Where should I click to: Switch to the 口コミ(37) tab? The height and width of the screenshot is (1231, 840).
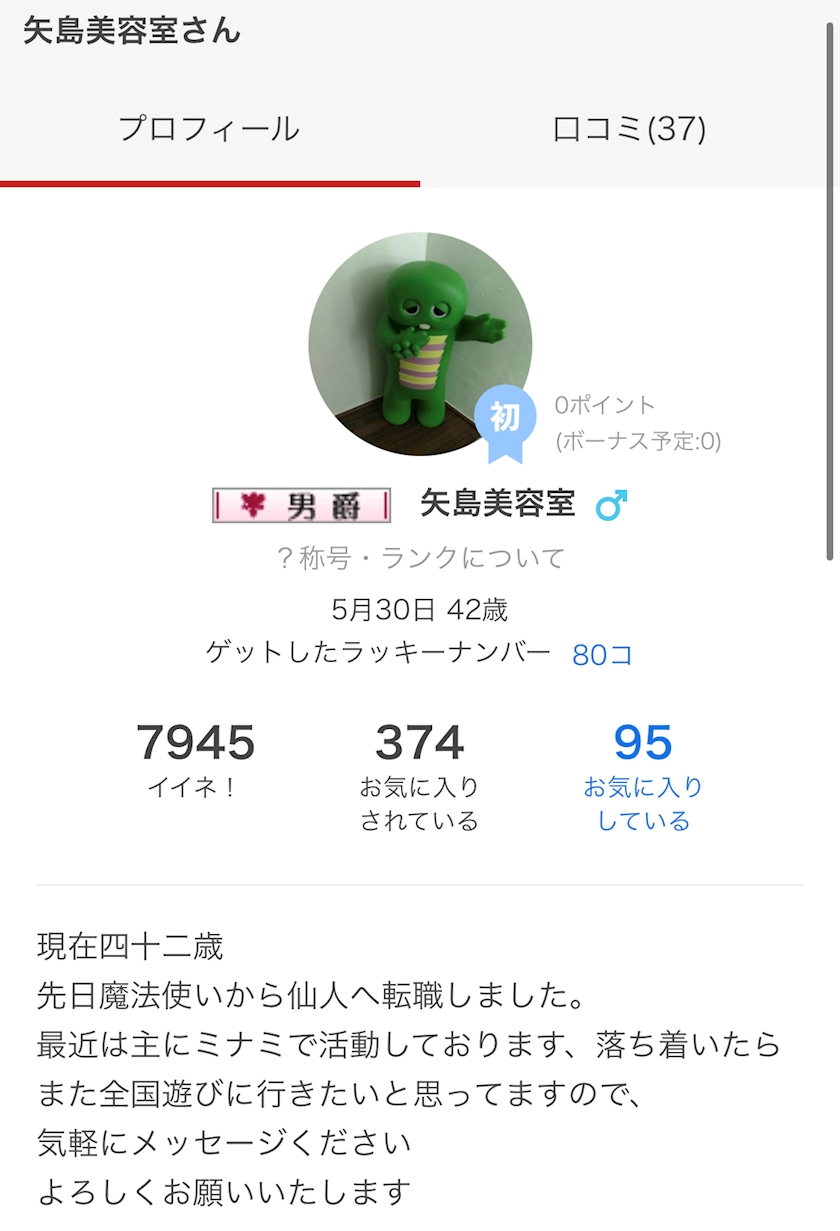(x=629, y=129)
